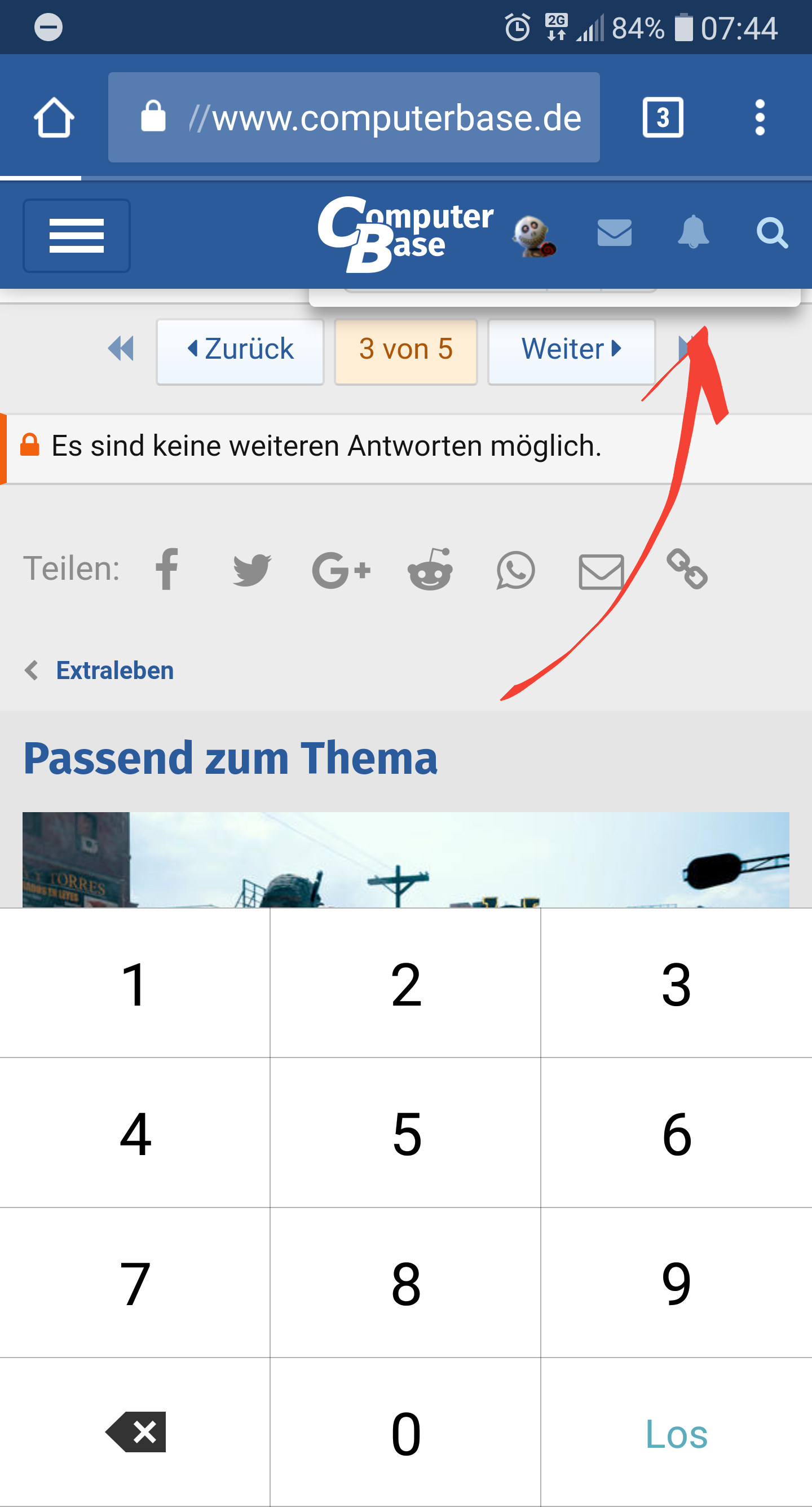
Task: Open the browser tab switcher
Action: [662, 117]
